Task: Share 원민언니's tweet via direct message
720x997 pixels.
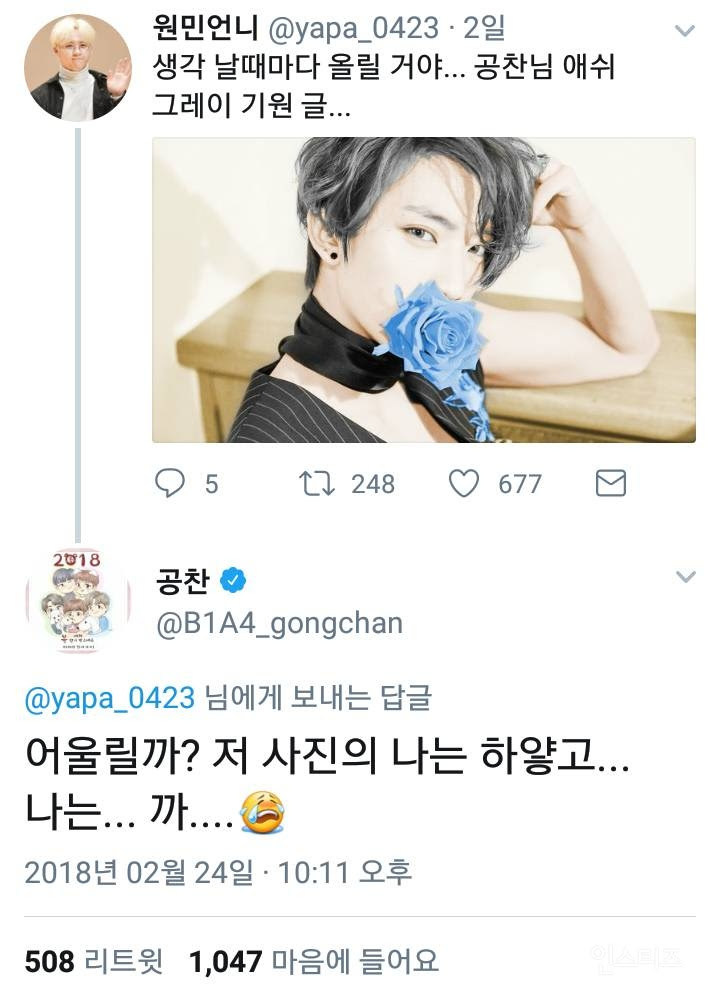Action: [610, 484]
